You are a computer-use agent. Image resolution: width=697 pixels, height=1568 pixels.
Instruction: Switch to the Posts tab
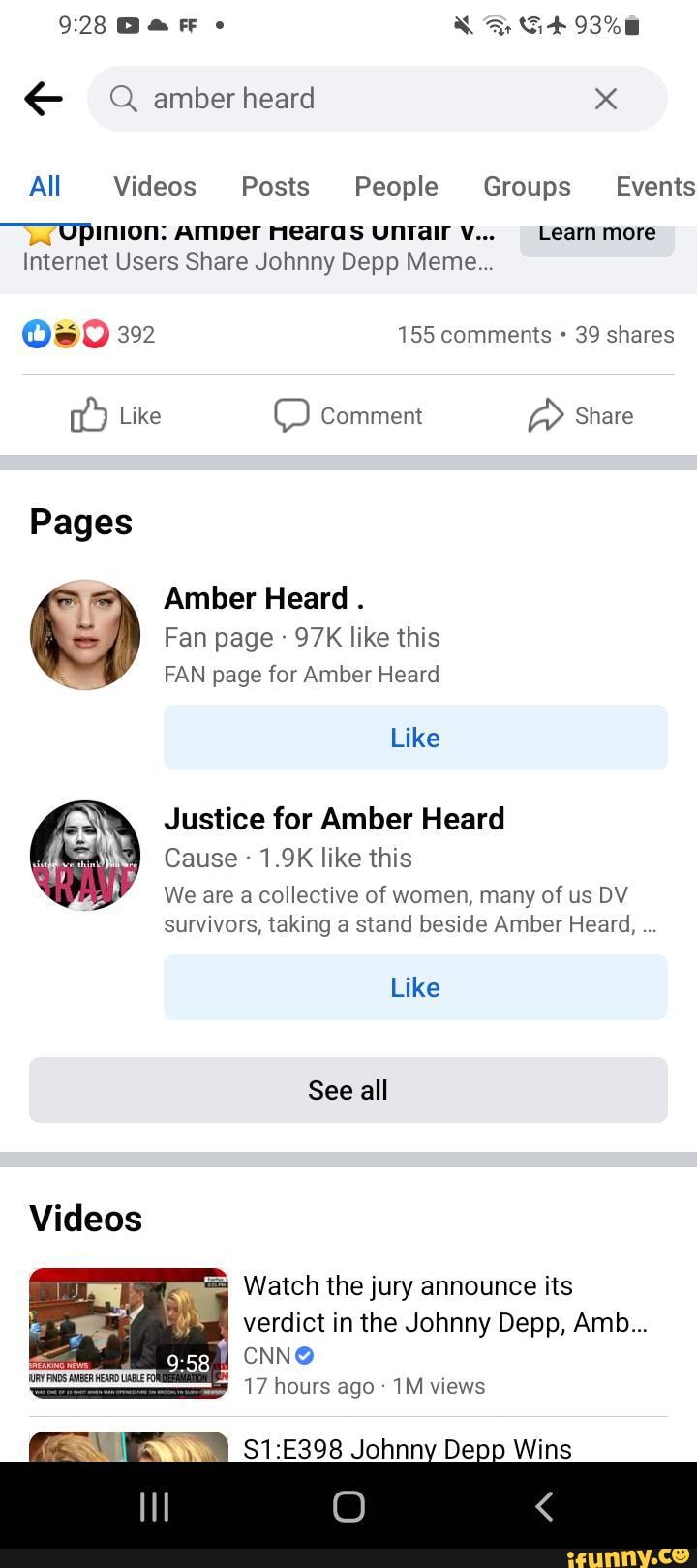[x=275, y=186]
